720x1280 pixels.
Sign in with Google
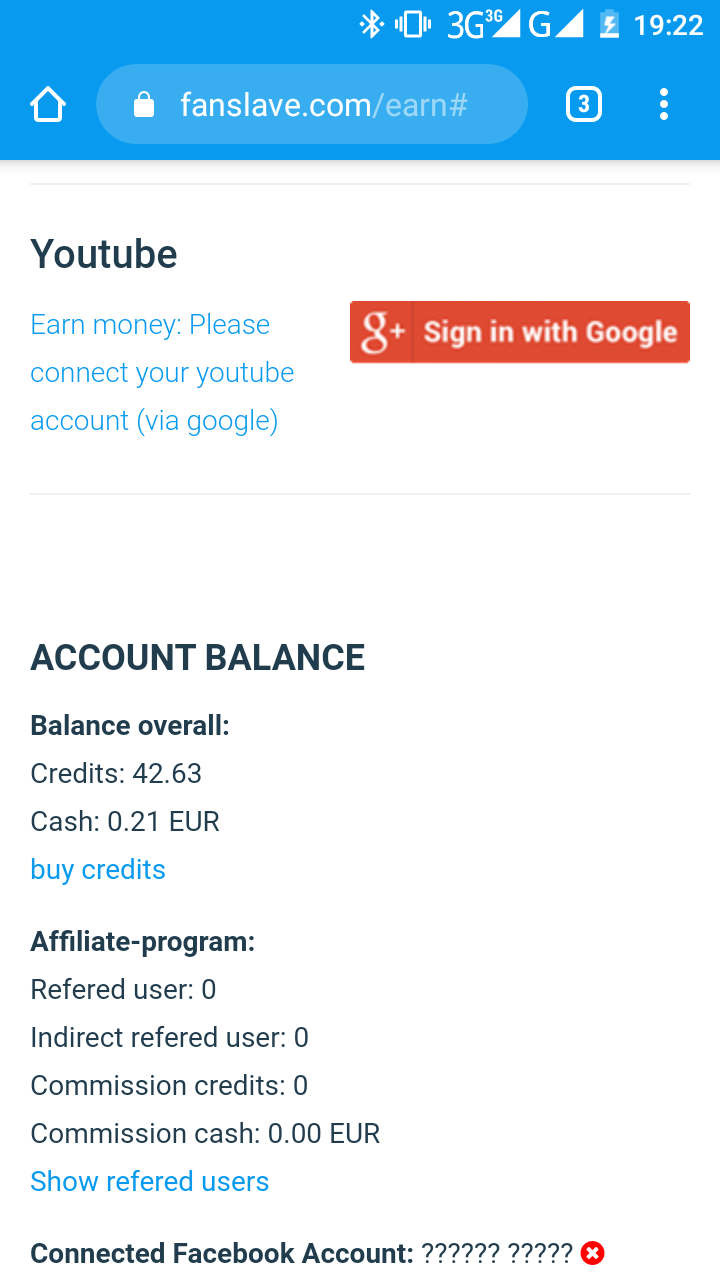click(519, 332)
